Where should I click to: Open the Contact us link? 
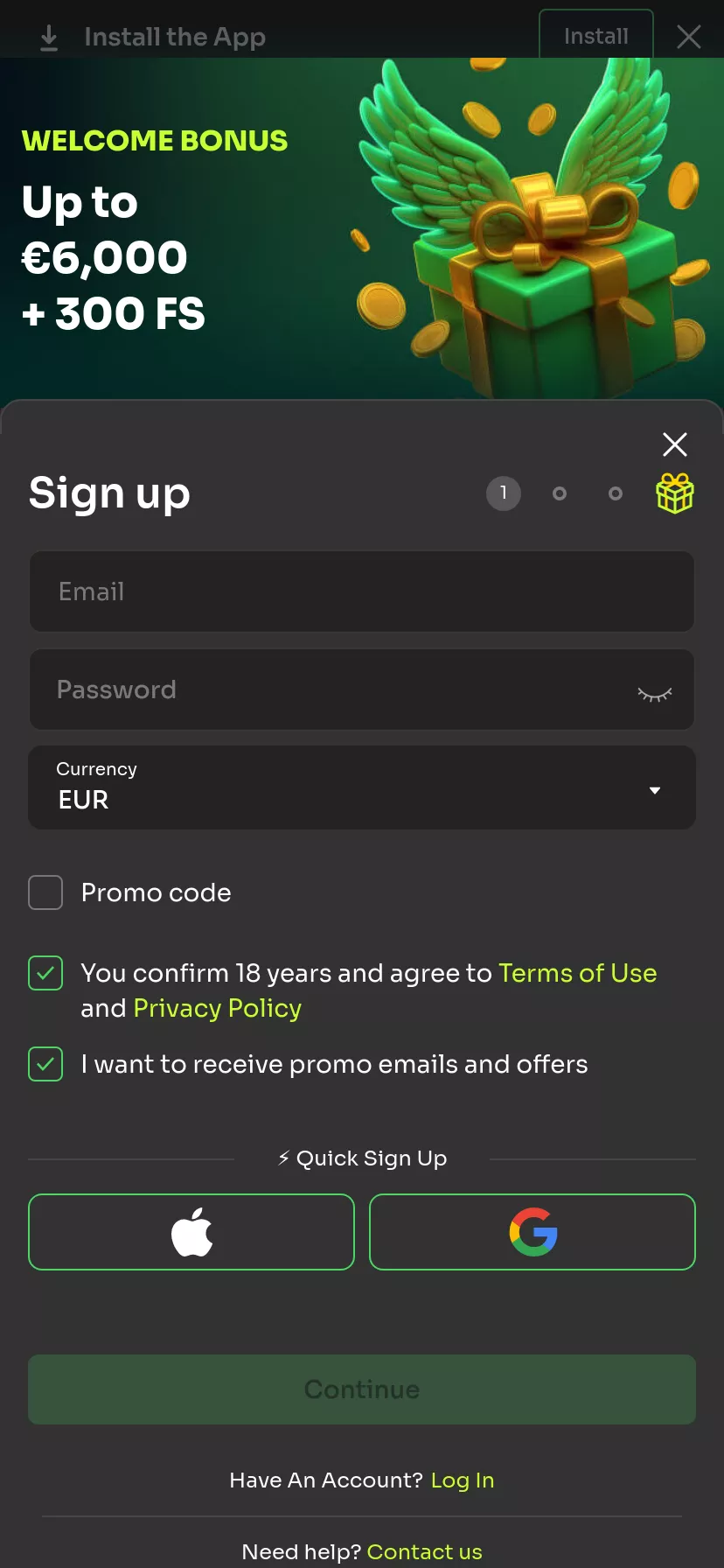pyautogui.click(x=424, y=1551)
